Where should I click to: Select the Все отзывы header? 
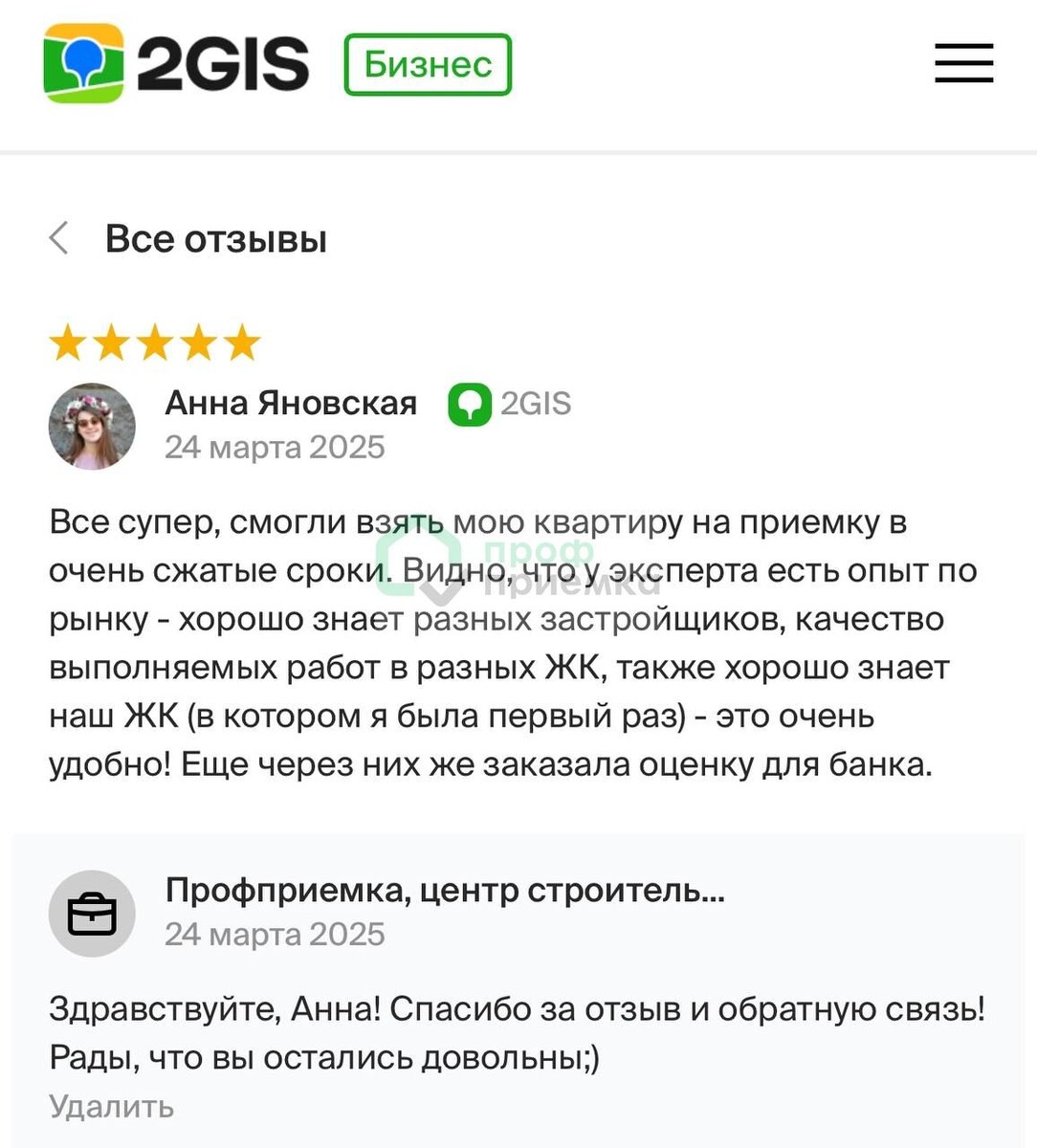click(x=217, y=239)
